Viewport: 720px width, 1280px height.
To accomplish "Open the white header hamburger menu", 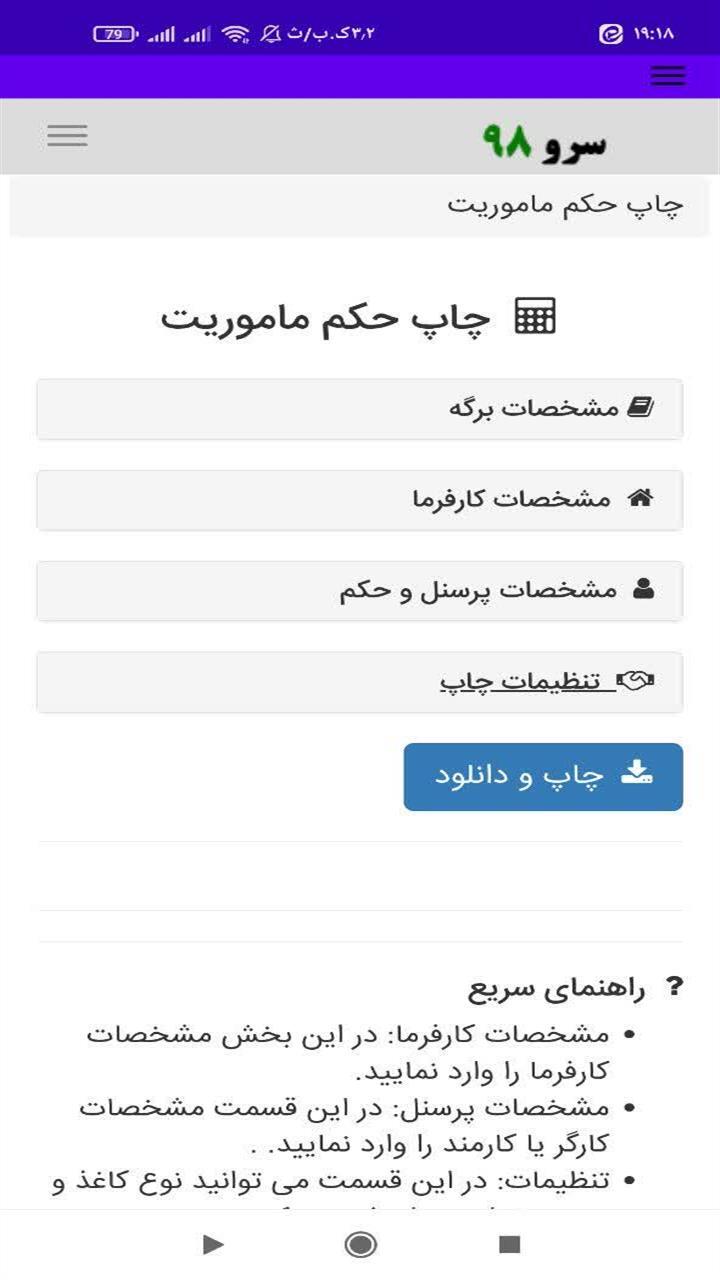I will click(x=67, y=135).
